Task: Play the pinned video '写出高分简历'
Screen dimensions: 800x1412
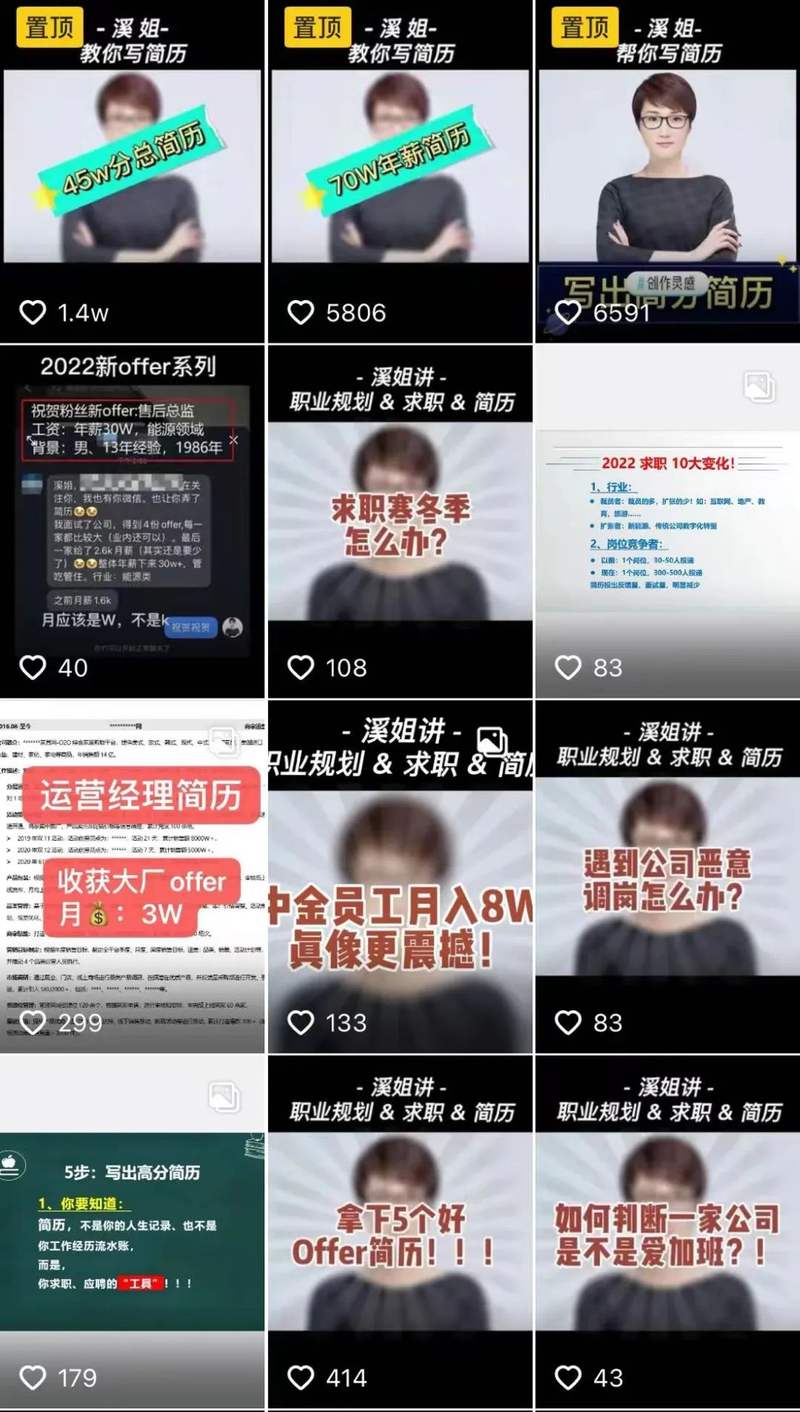Action: click(667, 170)
